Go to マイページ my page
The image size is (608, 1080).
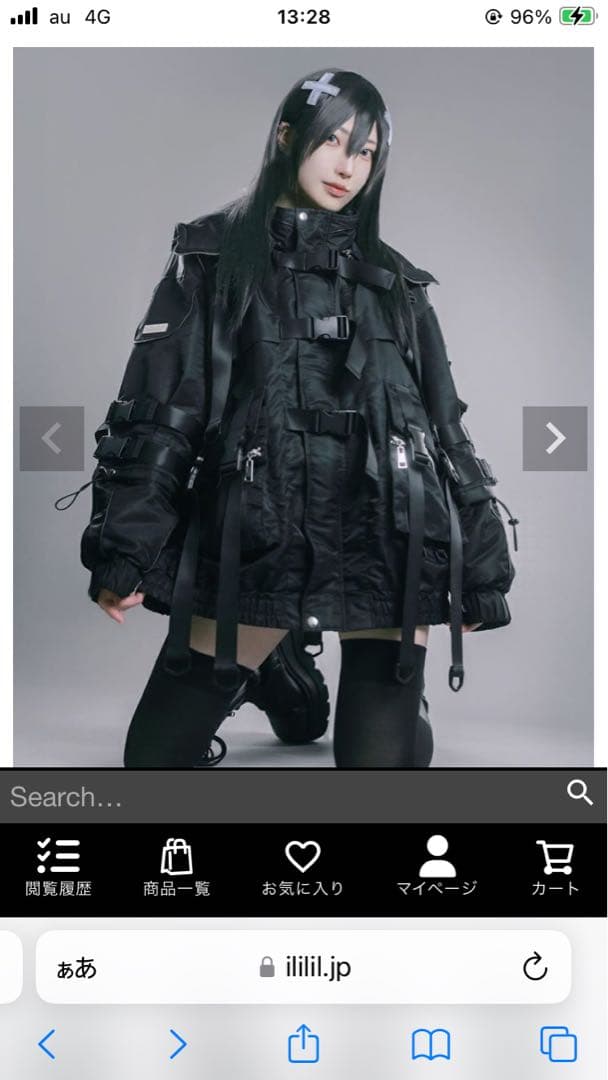(x=436, y=868)
